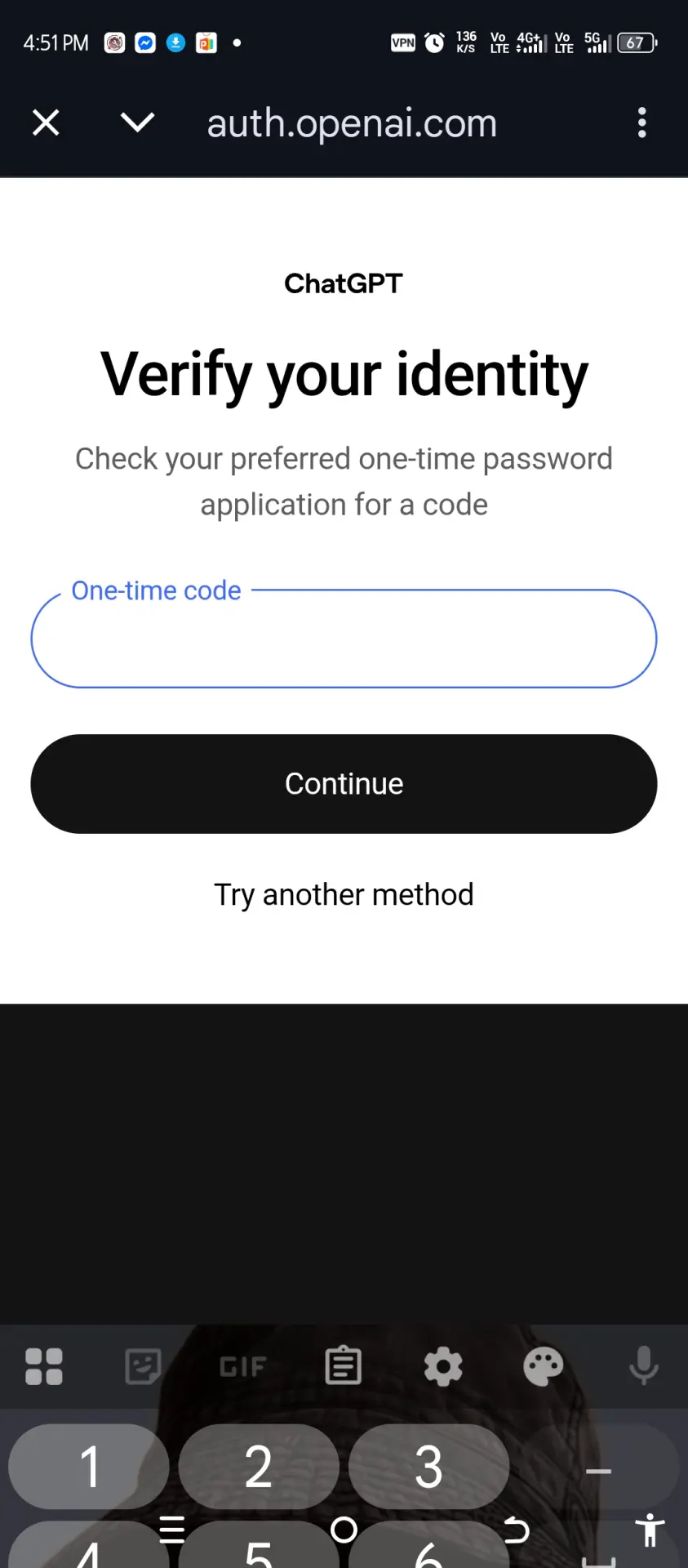Viewport: 688px width, 1568px height.
Task: Open the three-dot overflow menu
Action: (x=642, y=122)
